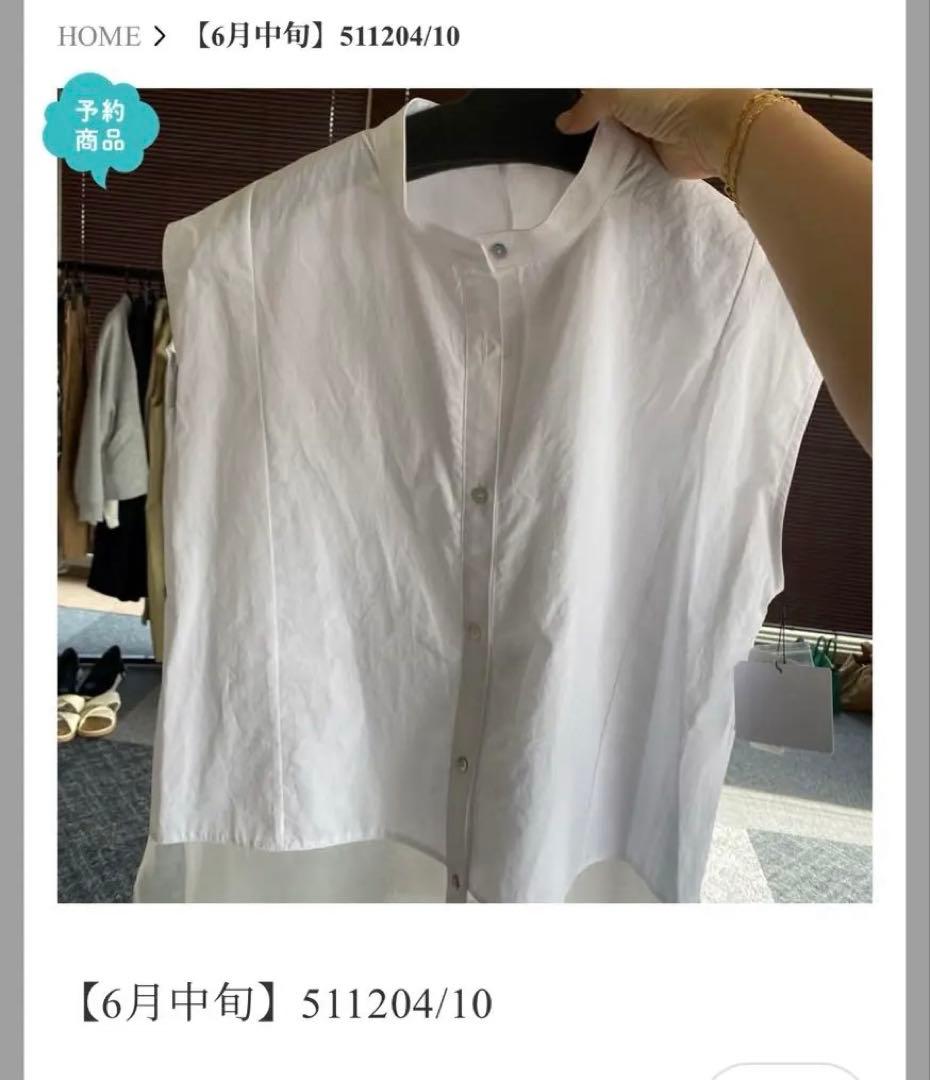This screenshot has width=930, height=1080.
Task: Open the white blouse product photo
Action: tap(465, 495)
